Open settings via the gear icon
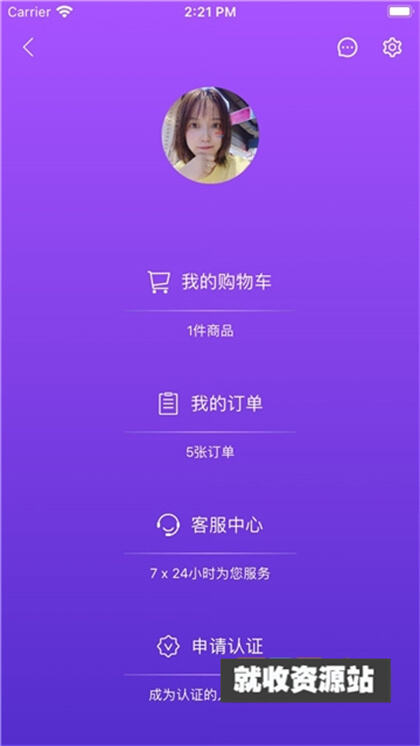 coord(392,48)
